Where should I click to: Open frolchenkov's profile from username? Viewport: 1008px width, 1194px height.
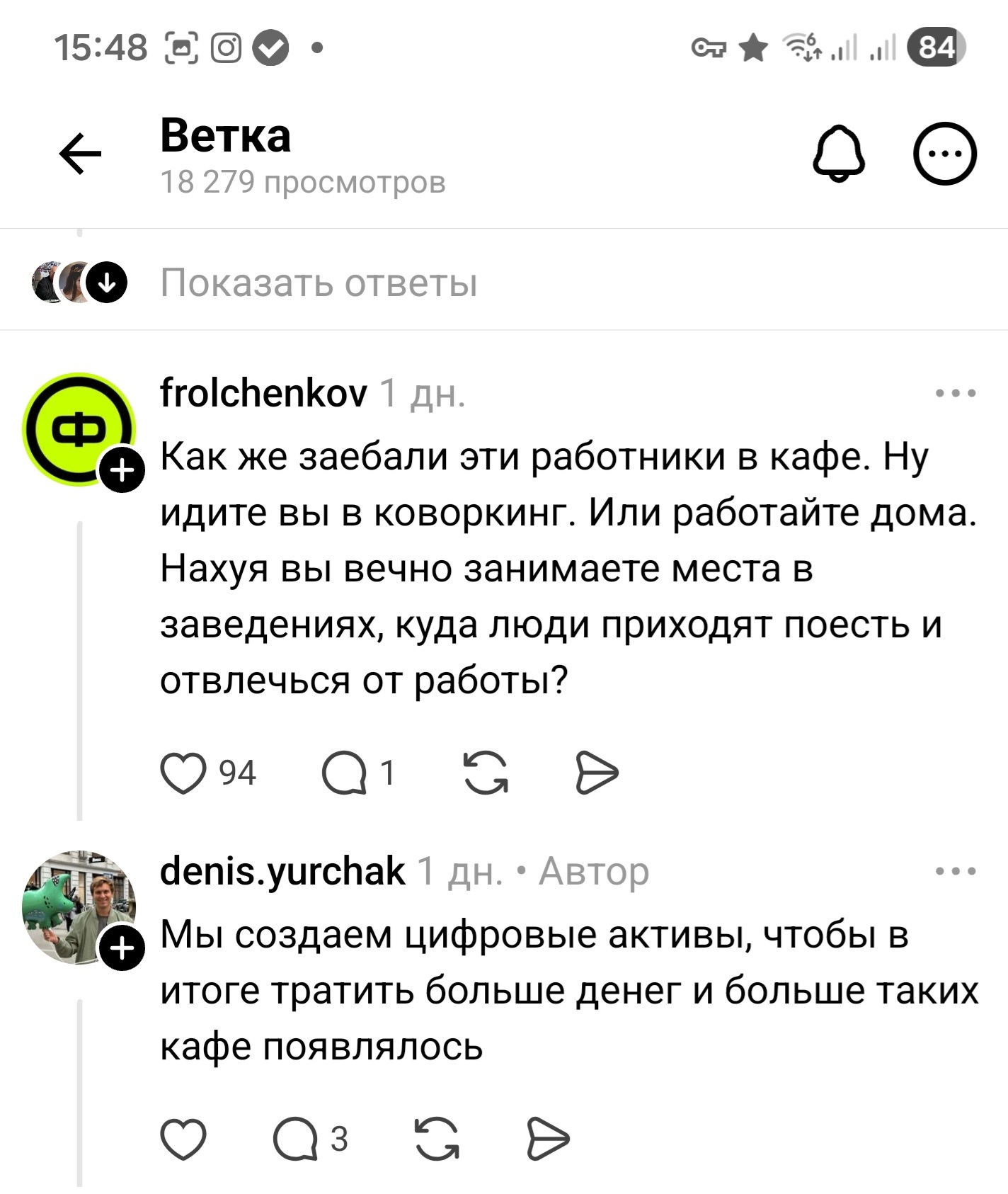(x=263, y=392)
